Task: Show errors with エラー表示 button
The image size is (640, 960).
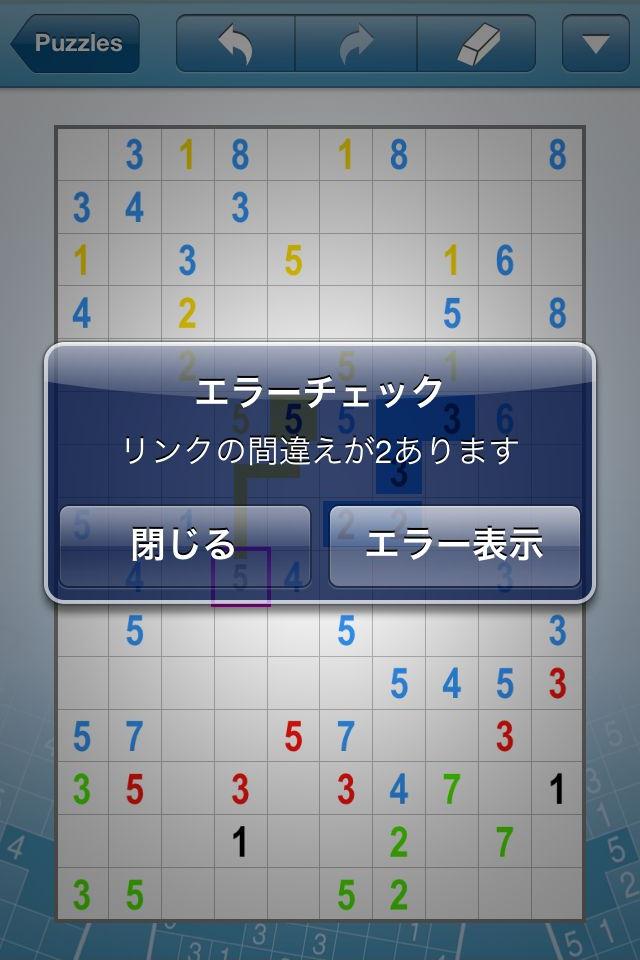Action: [x=454, y=545]
